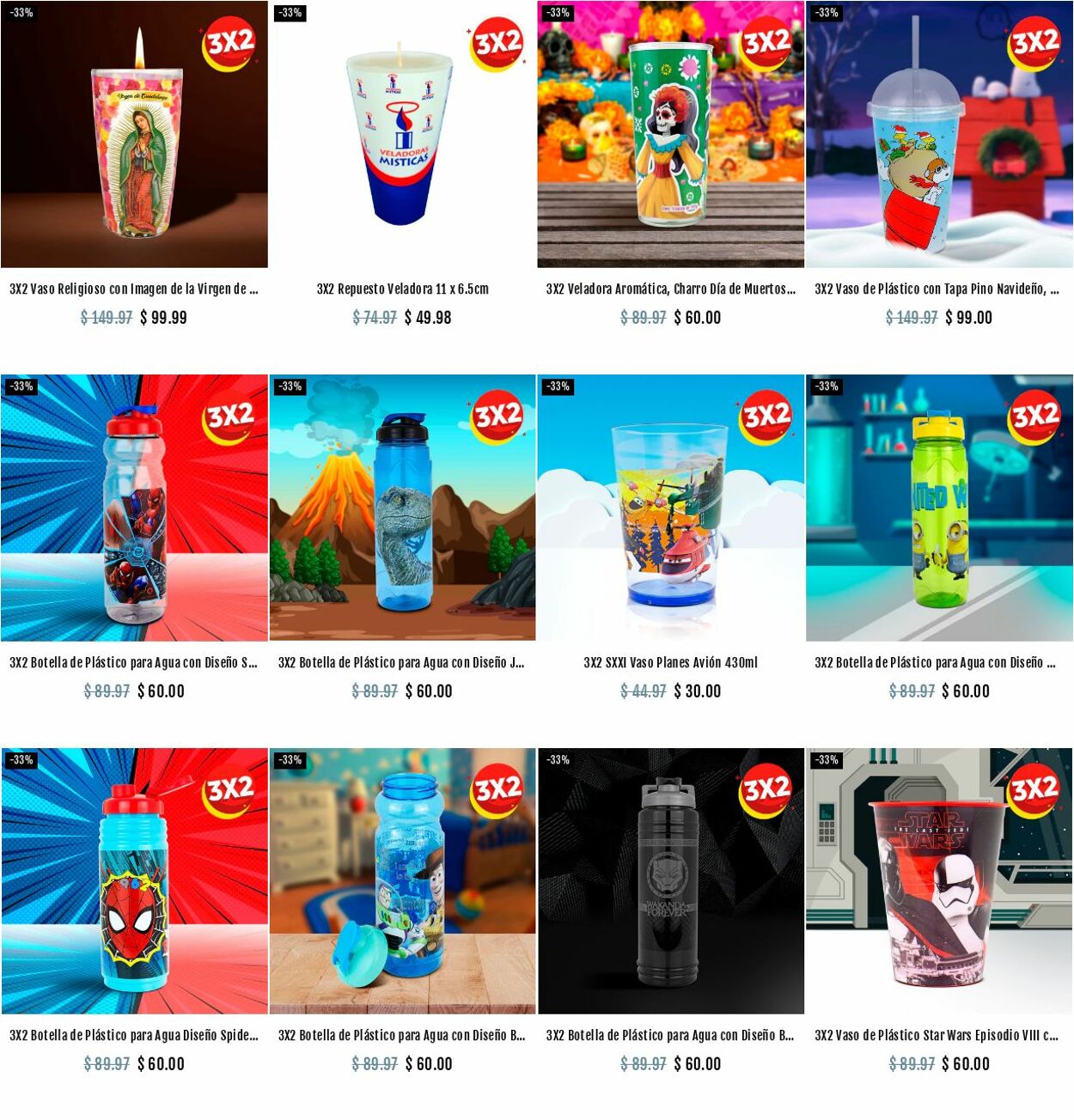
Task: View the black Wakanda Forever bottle product
Action: click(670, 881)
